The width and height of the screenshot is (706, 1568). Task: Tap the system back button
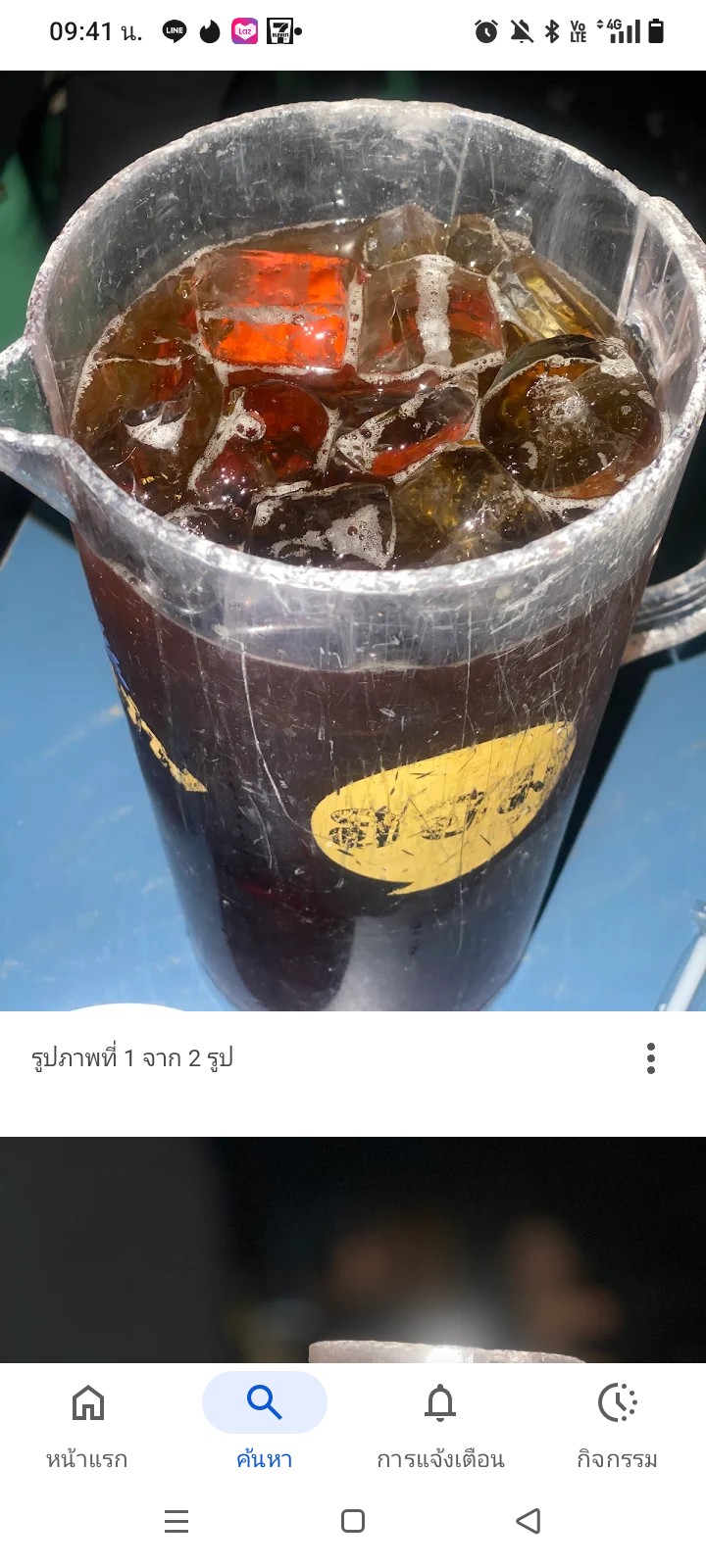click(x=529, y=1521)
